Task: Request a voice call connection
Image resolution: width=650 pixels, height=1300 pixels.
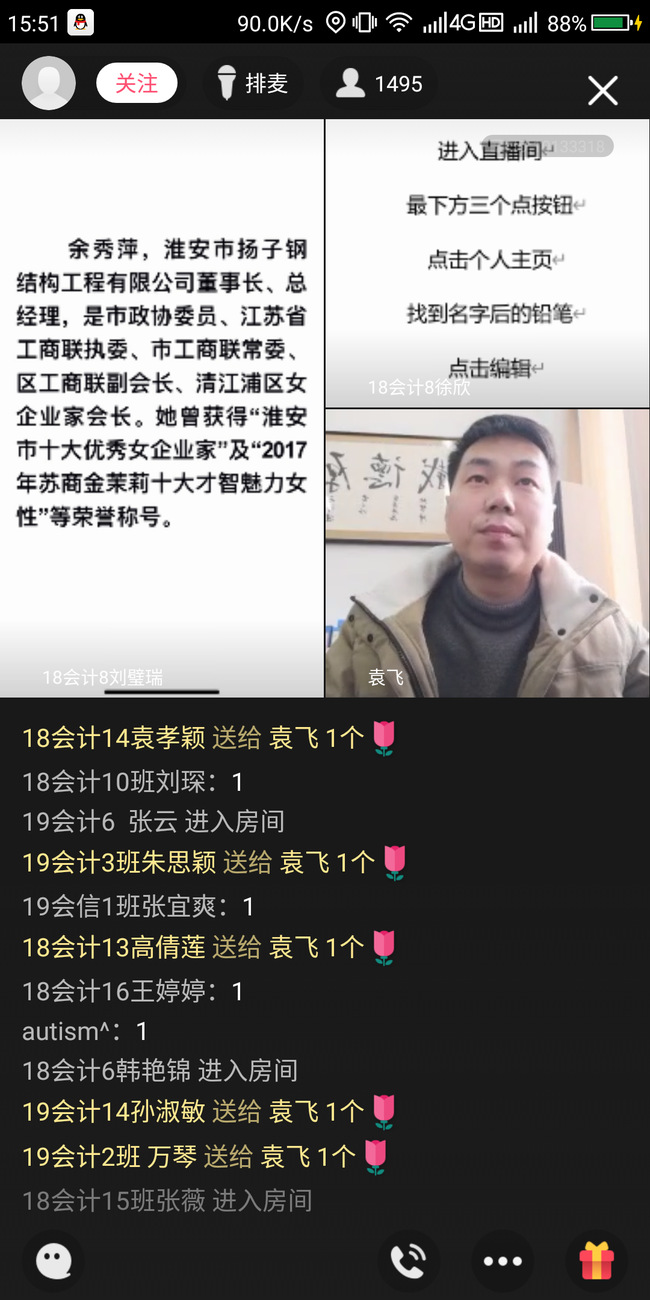Action: [408, 1261]
